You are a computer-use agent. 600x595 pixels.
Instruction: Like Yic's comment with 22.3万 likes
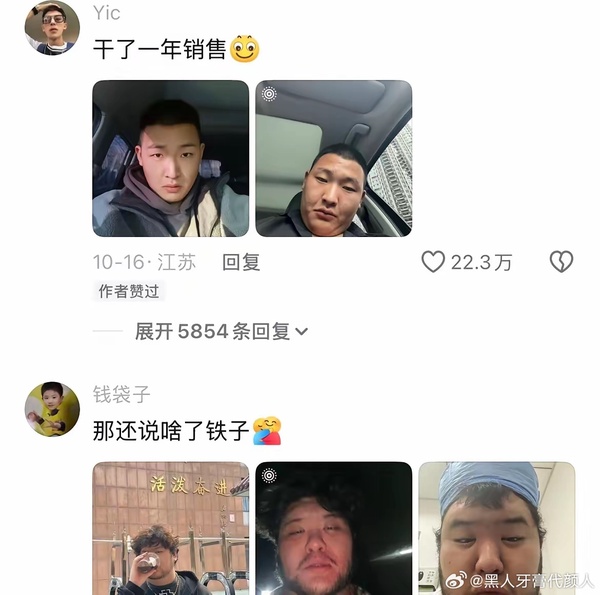pyautogui.click(x=433, y=262)
